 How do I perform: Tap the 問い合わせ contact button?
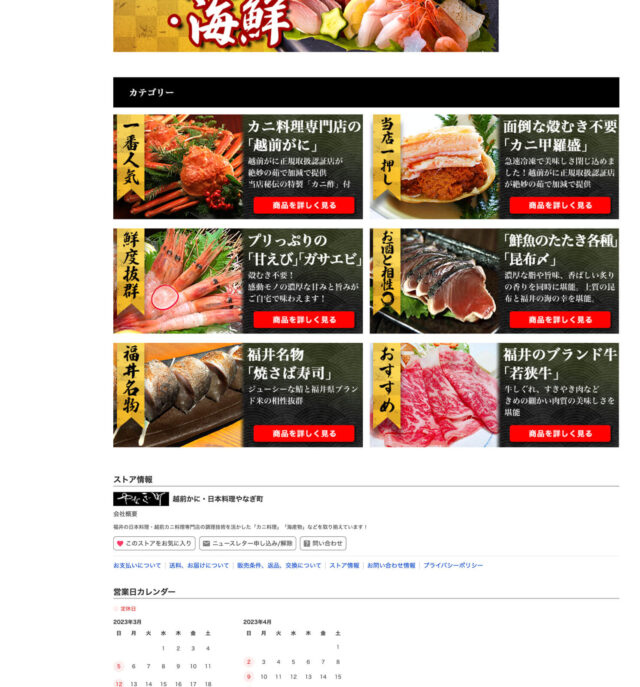(322, 543)
